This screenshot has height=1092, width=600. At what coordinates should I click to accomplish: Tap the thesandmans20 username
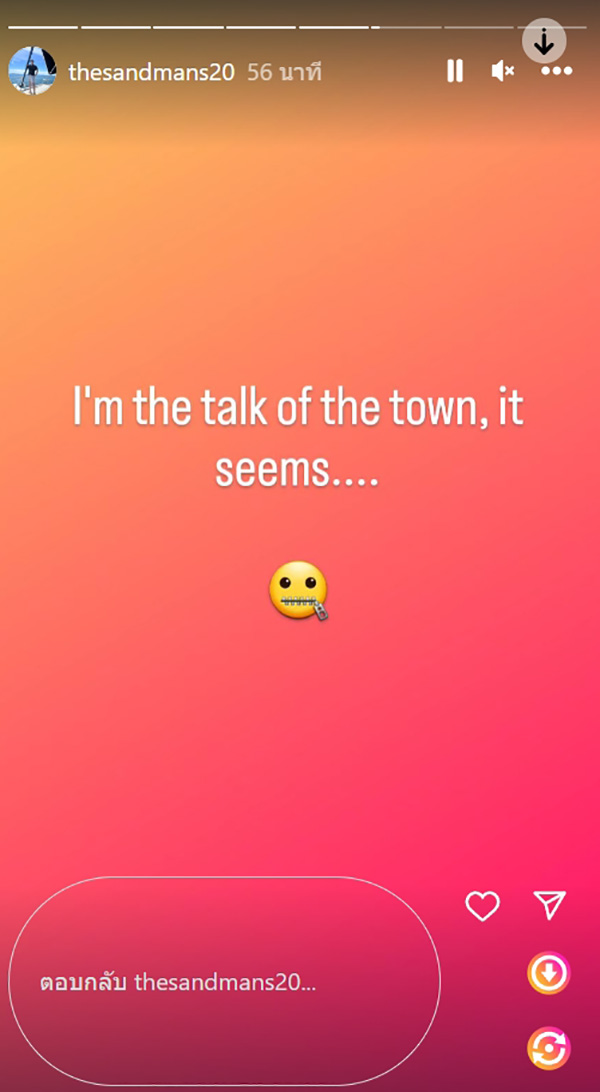tap(152, 72)
